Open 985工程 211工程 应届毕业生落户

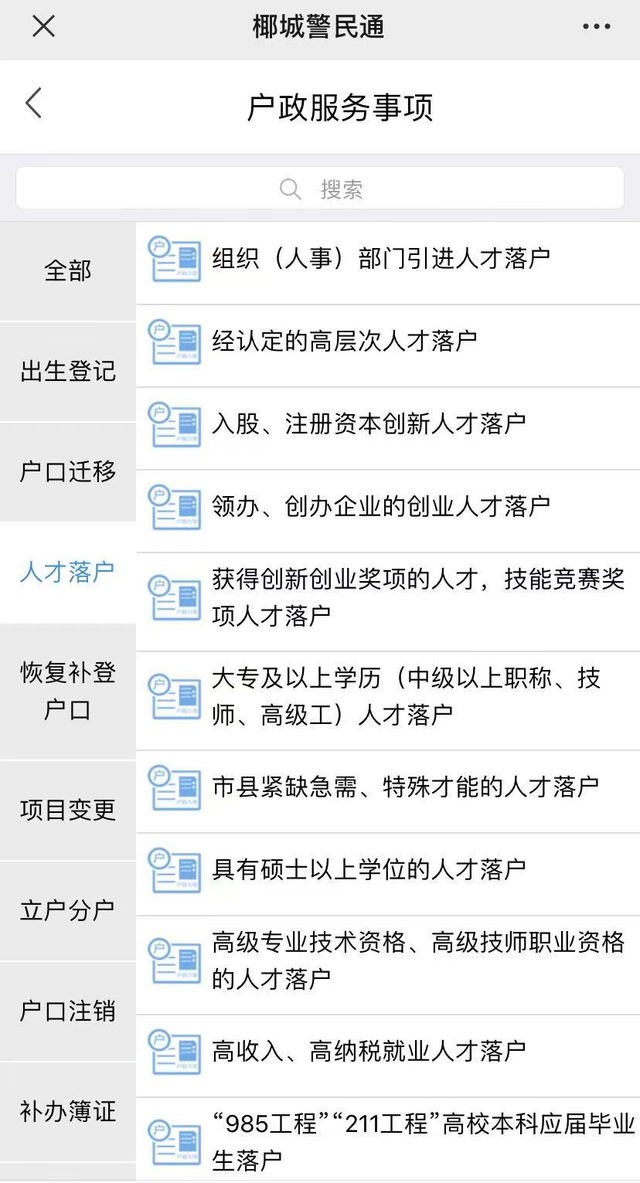[x=388, y=1139]
